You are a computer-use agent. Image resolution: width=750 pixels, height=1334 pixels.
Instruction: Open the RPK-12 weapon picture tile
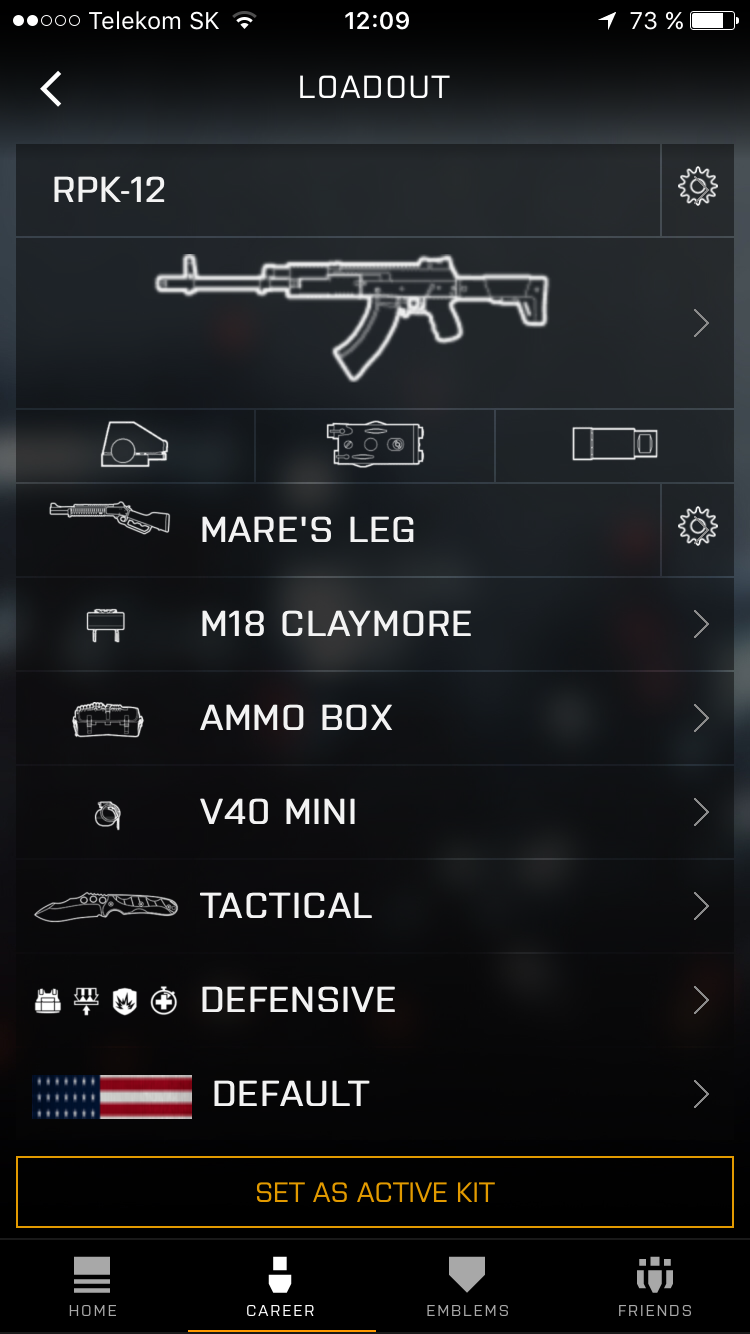point(375,323)
